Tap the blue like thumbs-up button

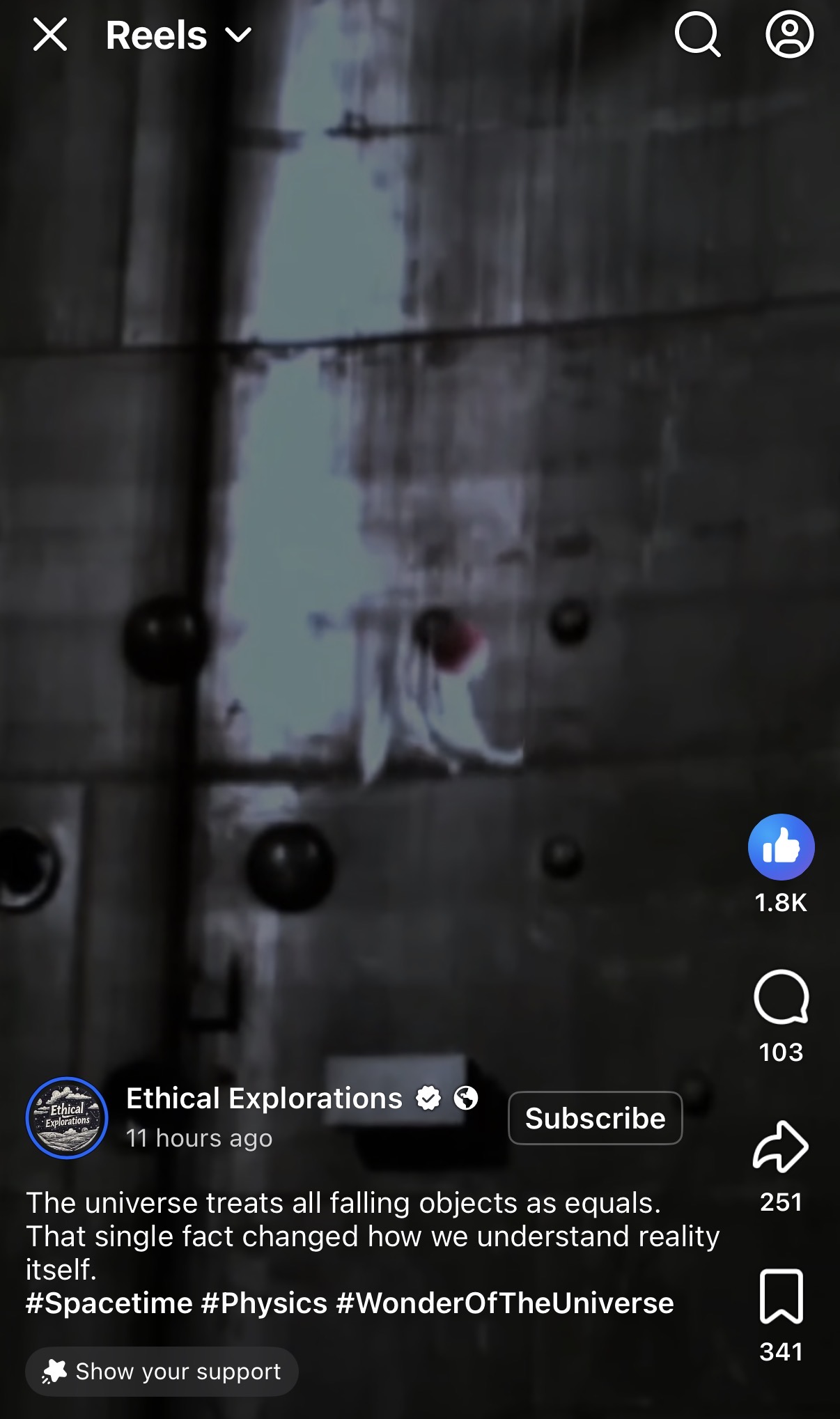(x=781, y=847)
